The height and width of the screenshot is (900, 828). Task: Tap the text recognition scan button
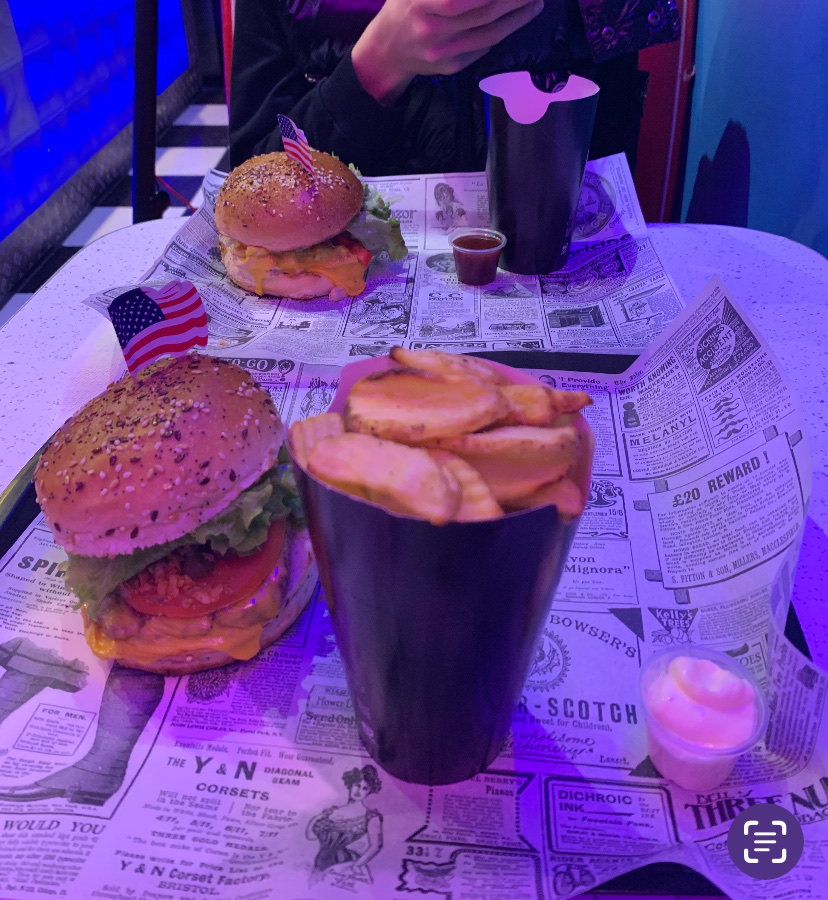[x=765, y=841]
